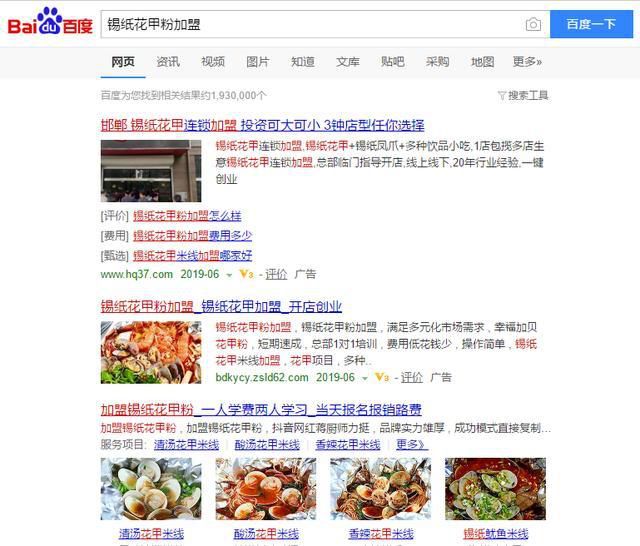Switch to the 地图 tab
Screen dimensions: 640x546
[x=483, y=62]
